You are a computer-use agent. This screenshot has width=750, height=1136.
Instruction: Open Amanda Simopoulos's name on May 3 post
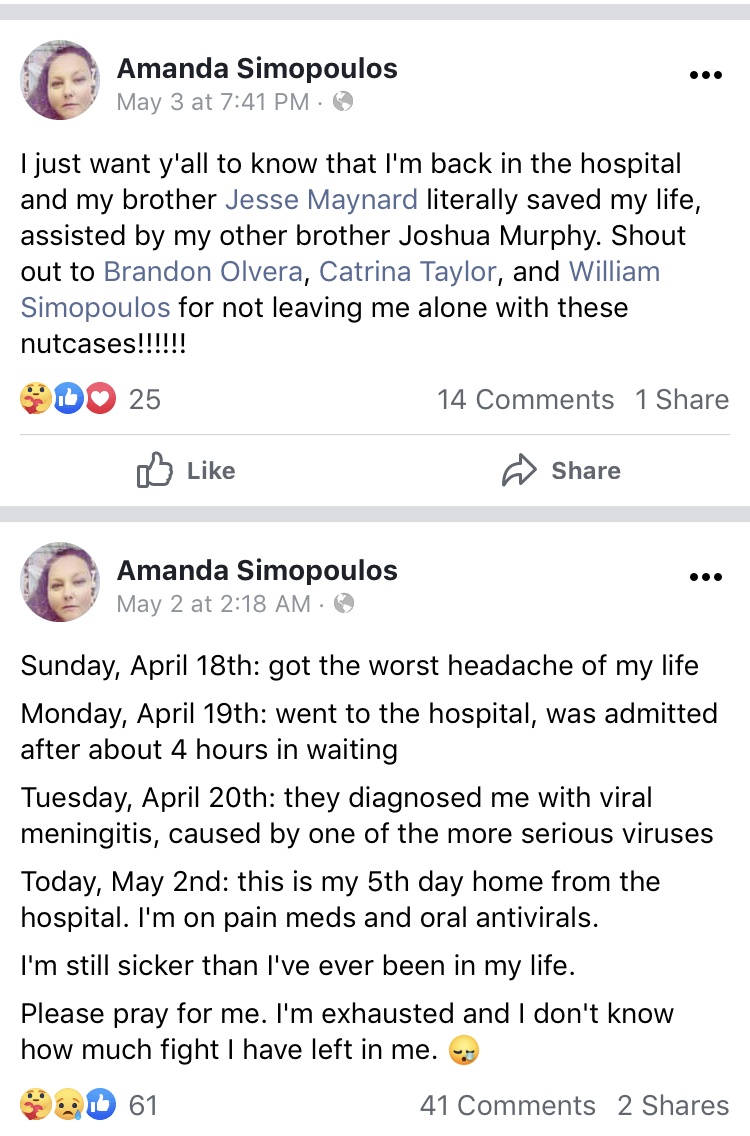click(257, 68)
